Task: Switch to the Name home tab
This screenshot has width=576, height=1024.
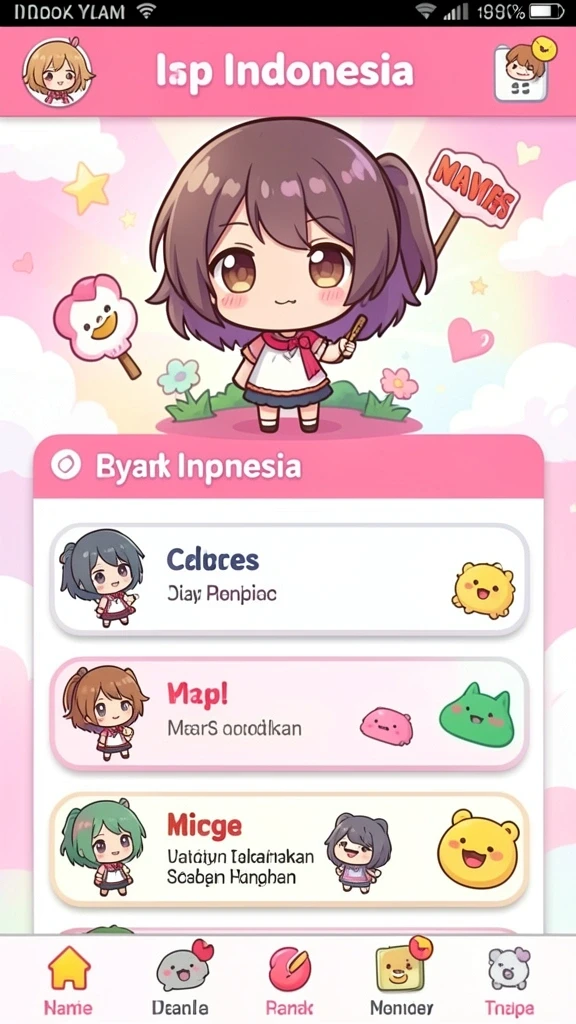Action: (69, 980)
